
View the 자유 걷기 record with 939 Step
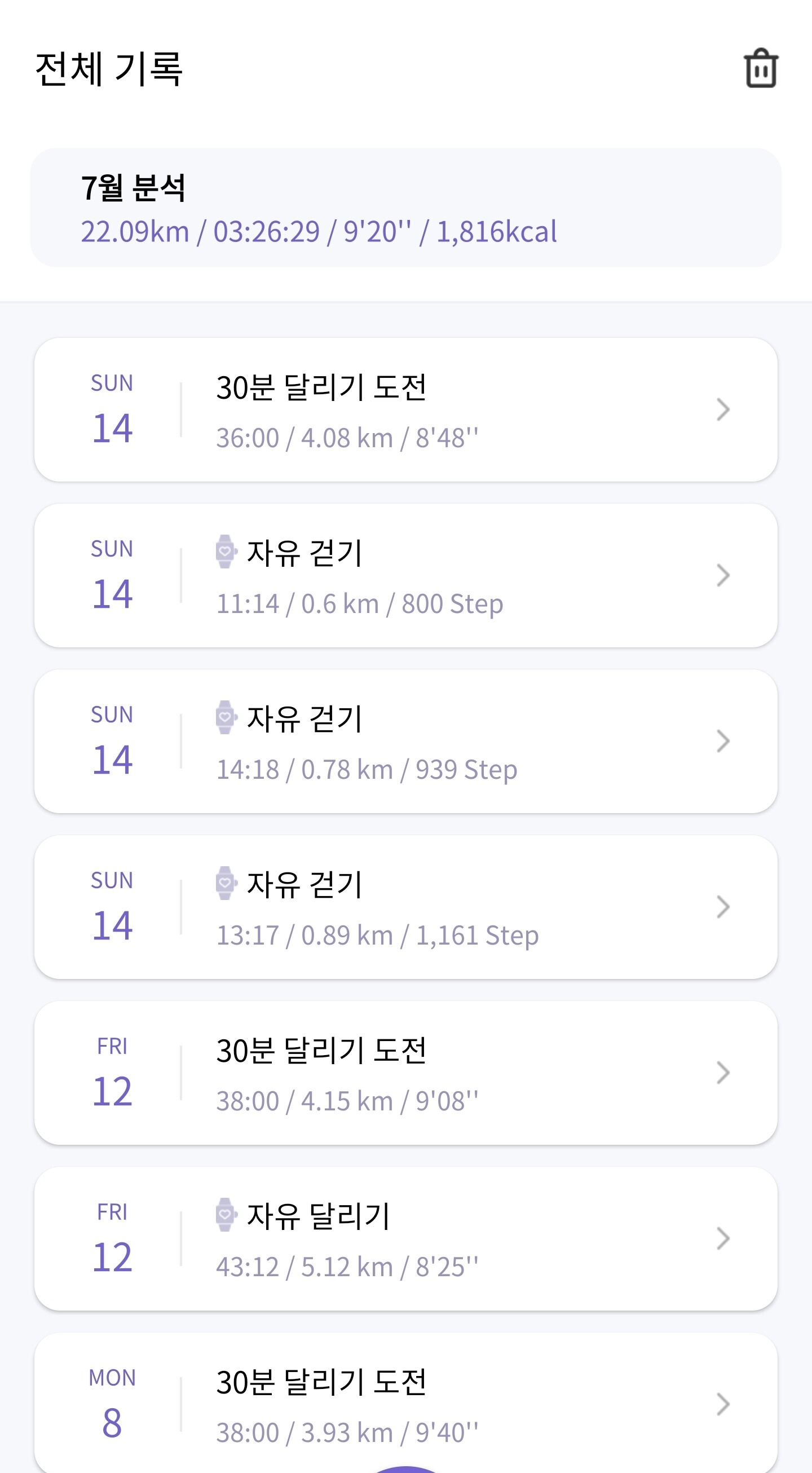click(406, 741)
